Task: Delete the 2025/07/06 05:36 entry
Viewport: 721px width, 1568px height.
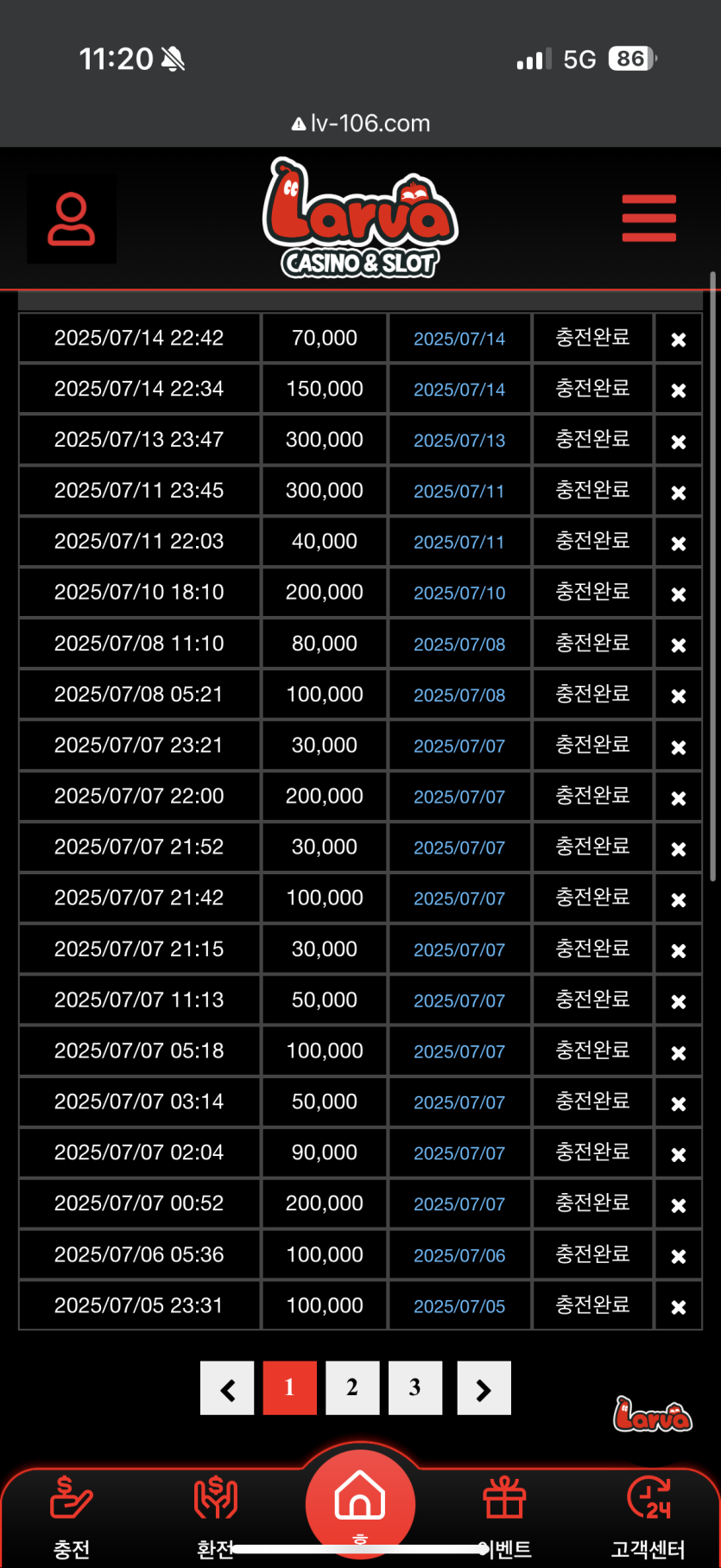Action: click(x=679, y=1256)
